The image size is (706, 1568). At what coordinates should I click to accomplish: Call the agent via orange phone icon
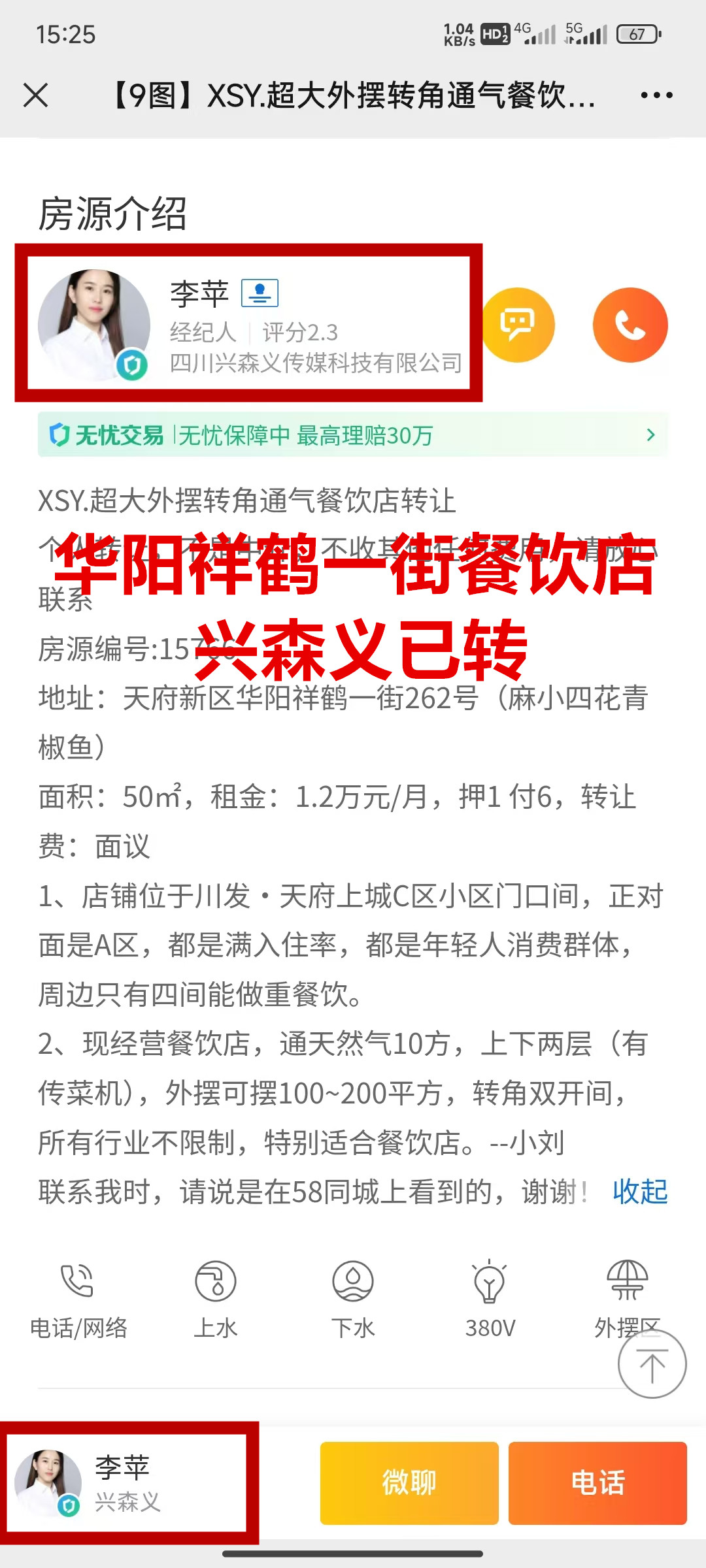pos(630,325)
